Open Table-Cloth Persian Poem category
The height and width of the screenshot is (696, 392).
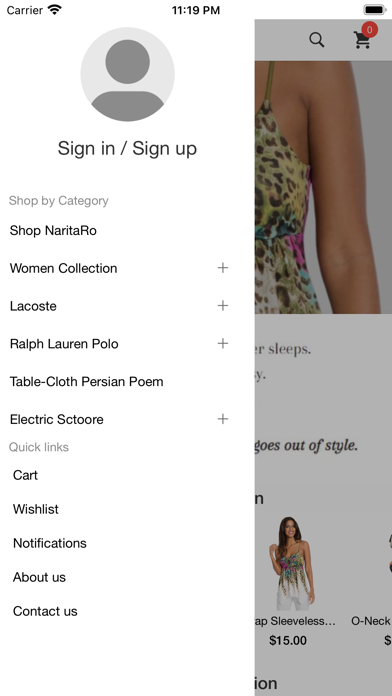coord(87,381)
